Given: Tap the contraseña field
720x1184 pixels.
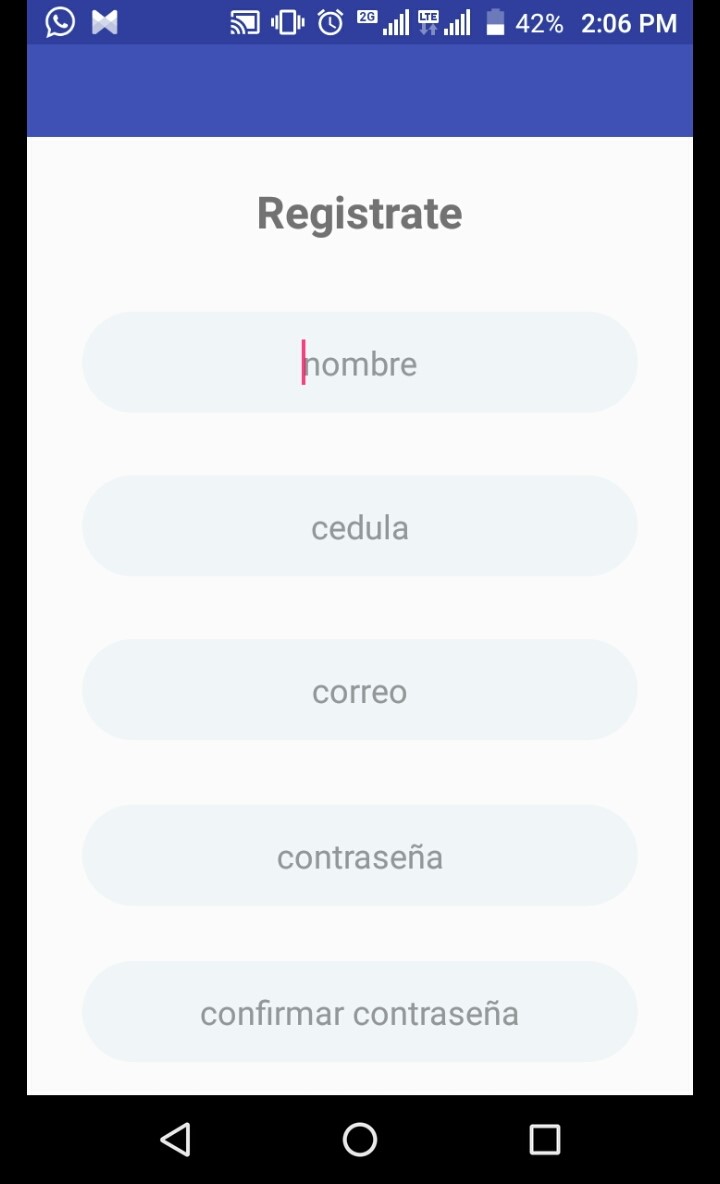Looking at the screenshot, I should pyautogui.click(x=359, y=855).
